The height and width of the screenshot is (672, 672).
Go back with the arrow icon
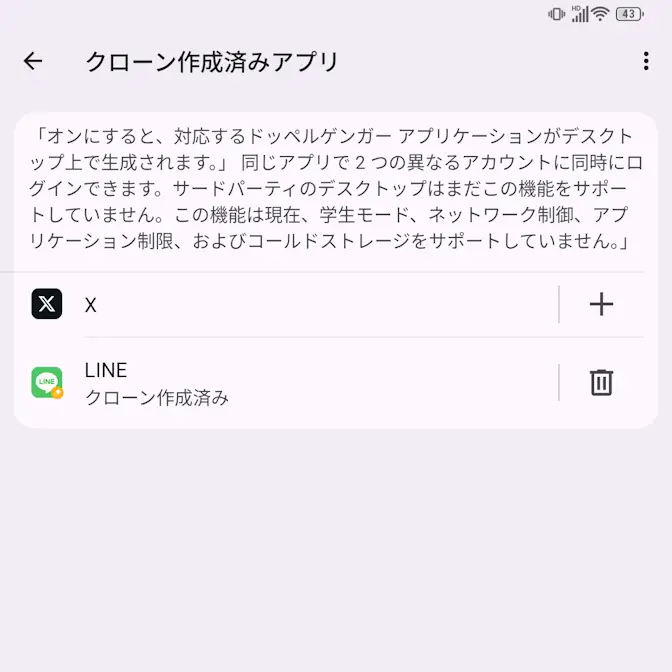click(x=33, y=62)
